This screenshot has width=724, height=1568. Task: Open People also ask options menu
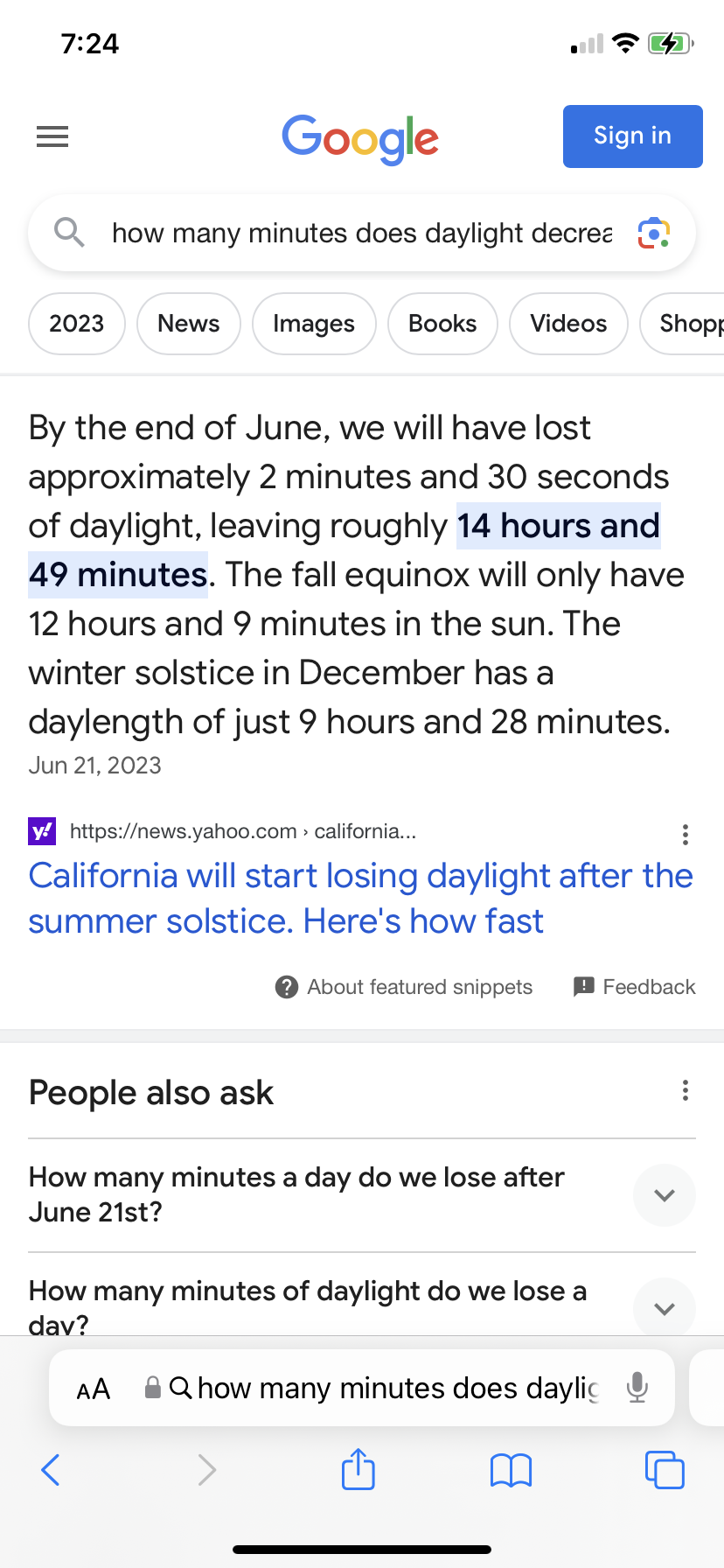[686, 1090]
